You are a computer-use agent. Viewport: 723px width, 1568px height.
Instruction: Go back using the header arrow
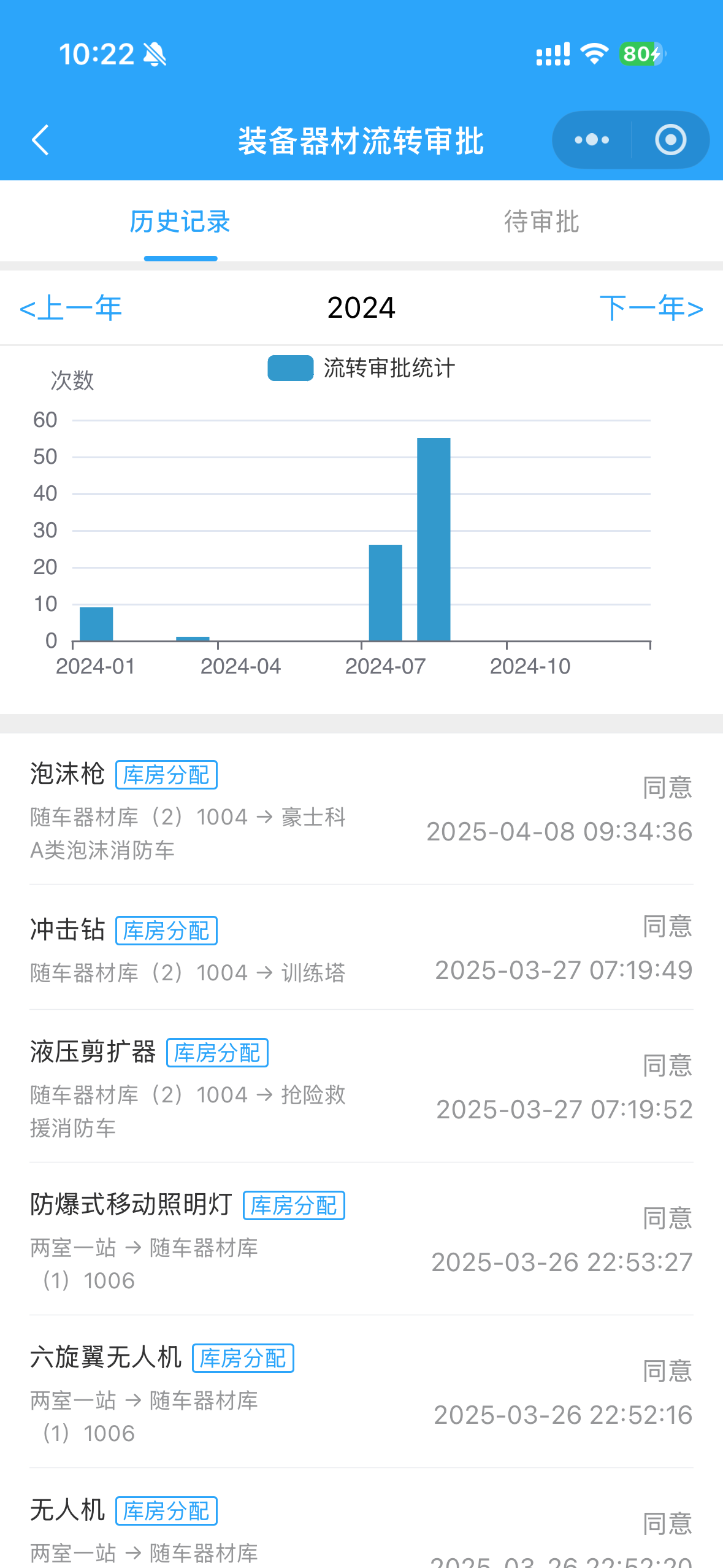(40, 140)
